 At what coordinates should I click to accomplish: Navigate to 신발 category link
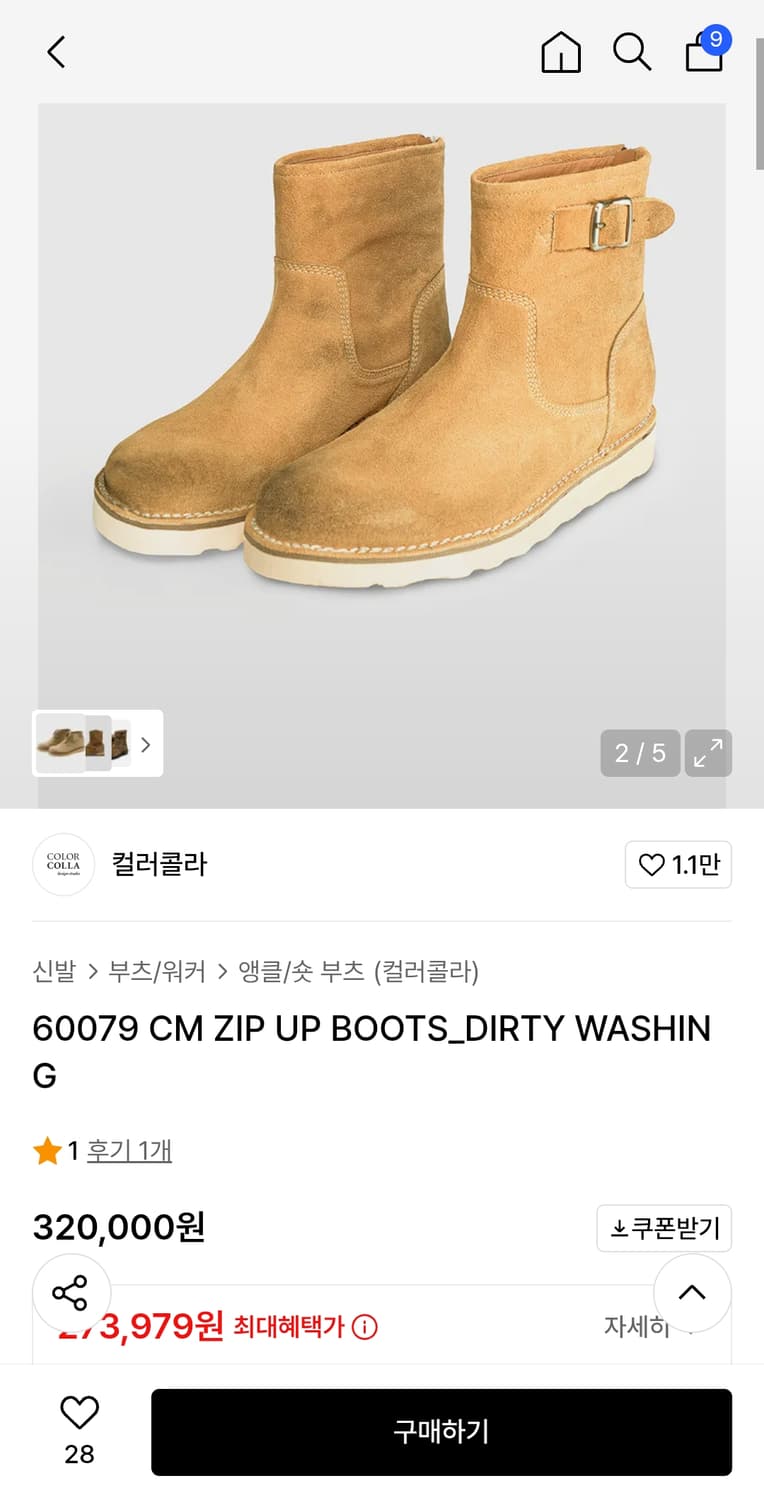point(55,971)
